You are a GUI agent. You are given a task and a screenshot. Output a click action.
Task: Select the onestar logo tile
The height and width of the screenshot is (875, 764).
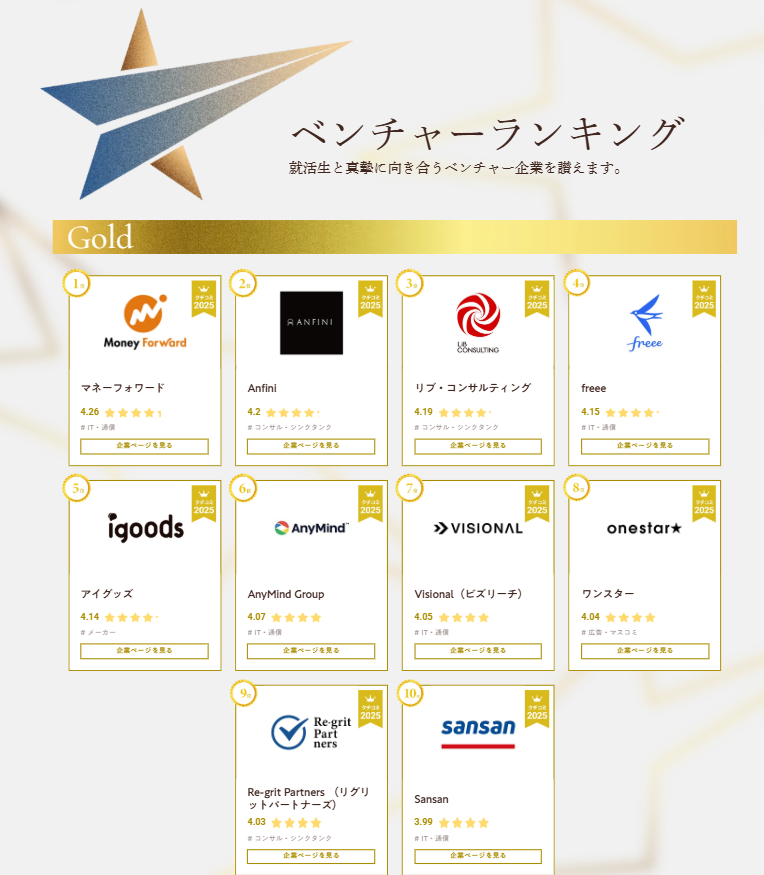(645, 527)
